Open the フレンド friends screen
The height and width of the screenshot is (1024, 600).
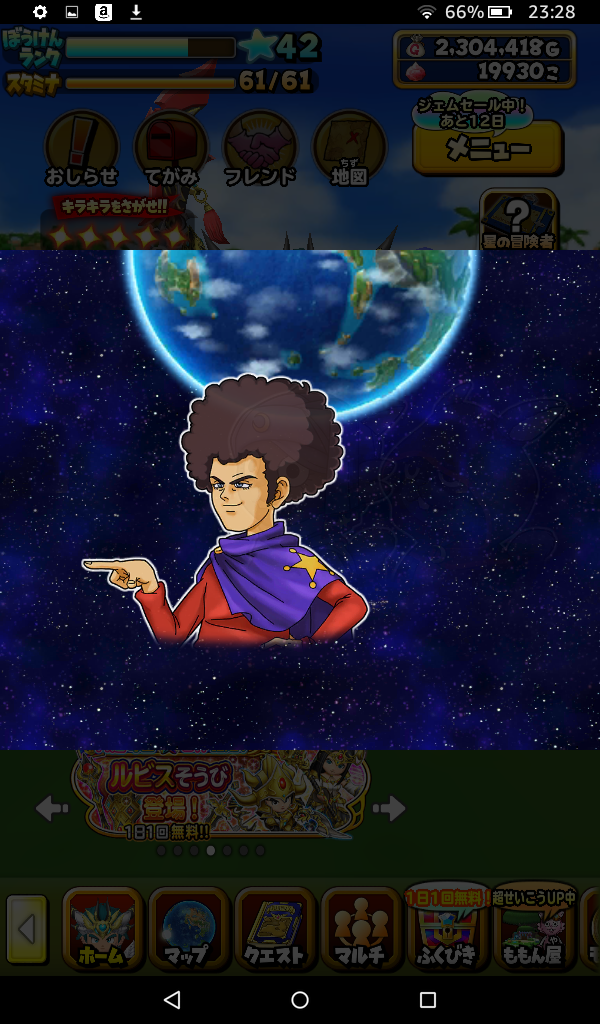pyautogui.click(x=259, y=150)
